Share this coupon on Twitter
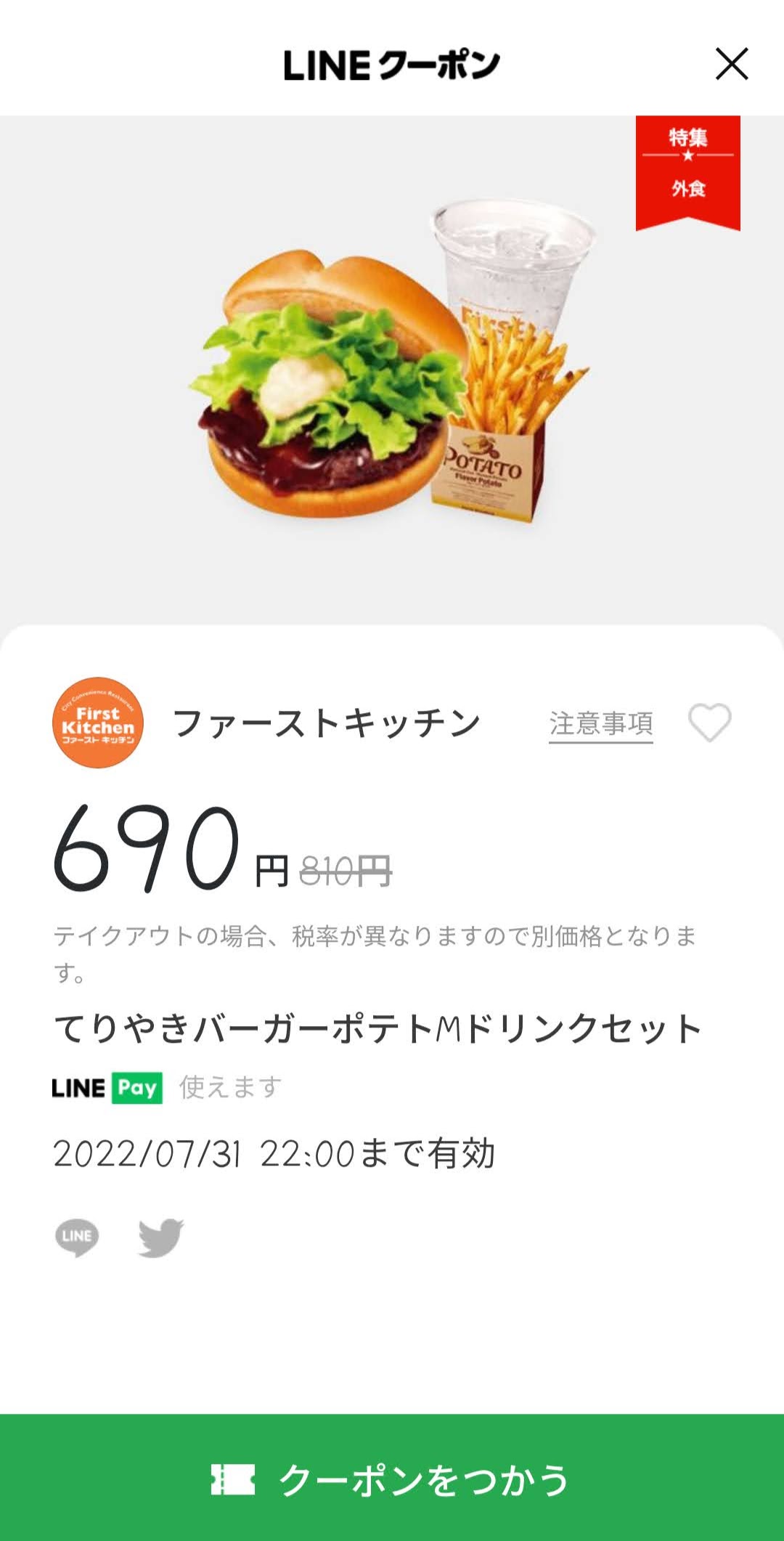This screenshot has width=784, height=1541. coord(161,1237)
